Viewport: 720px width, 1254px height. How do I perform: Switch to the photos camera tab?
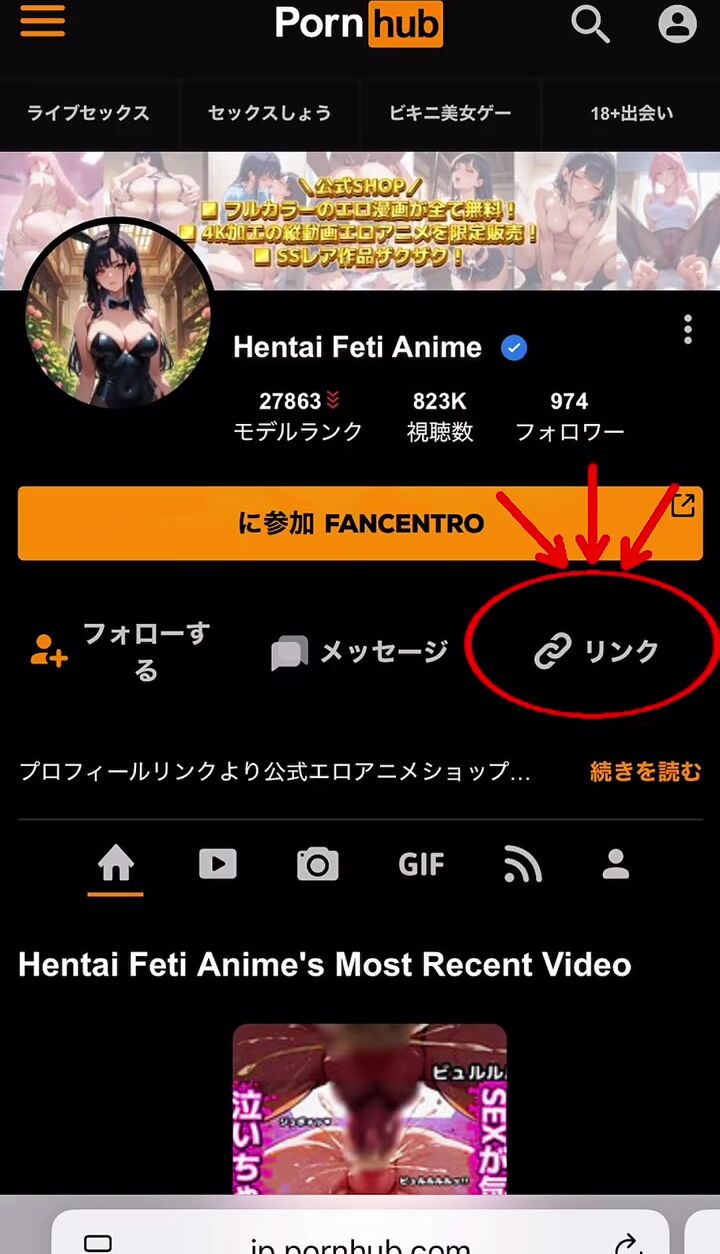coord(317,864)
